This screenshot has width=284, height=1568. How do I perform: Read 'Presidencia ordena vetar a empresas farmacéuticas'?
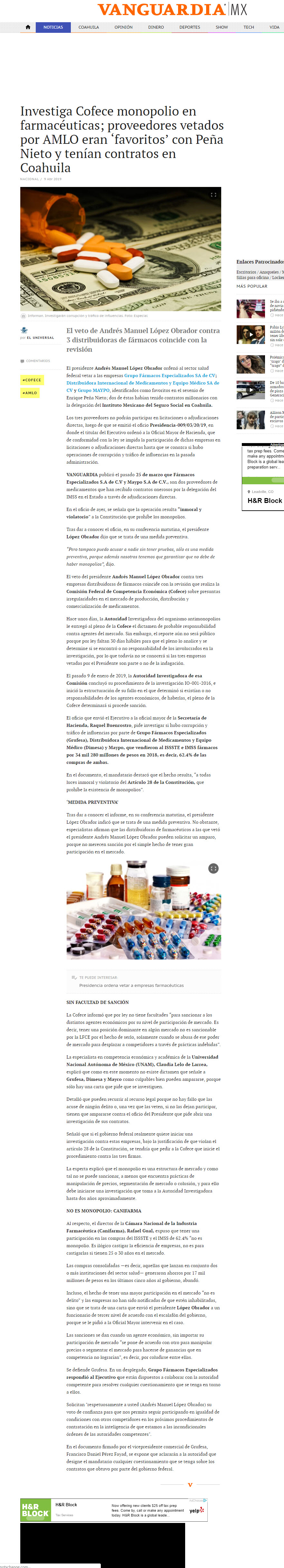[131, 986]
